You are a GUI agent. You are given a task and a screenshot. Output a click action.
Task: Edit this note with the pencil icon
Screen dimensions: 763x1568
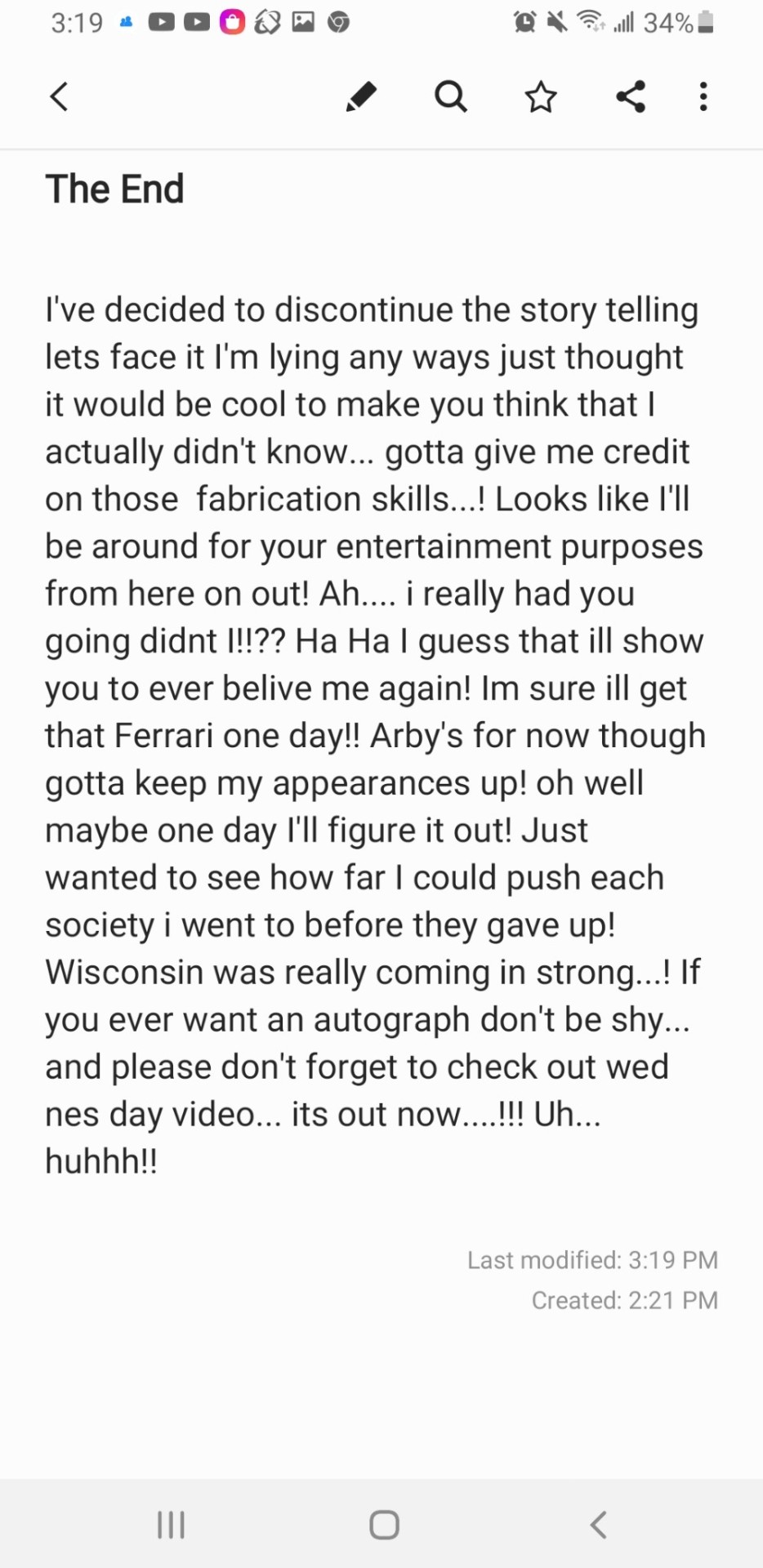click(361, 96)
